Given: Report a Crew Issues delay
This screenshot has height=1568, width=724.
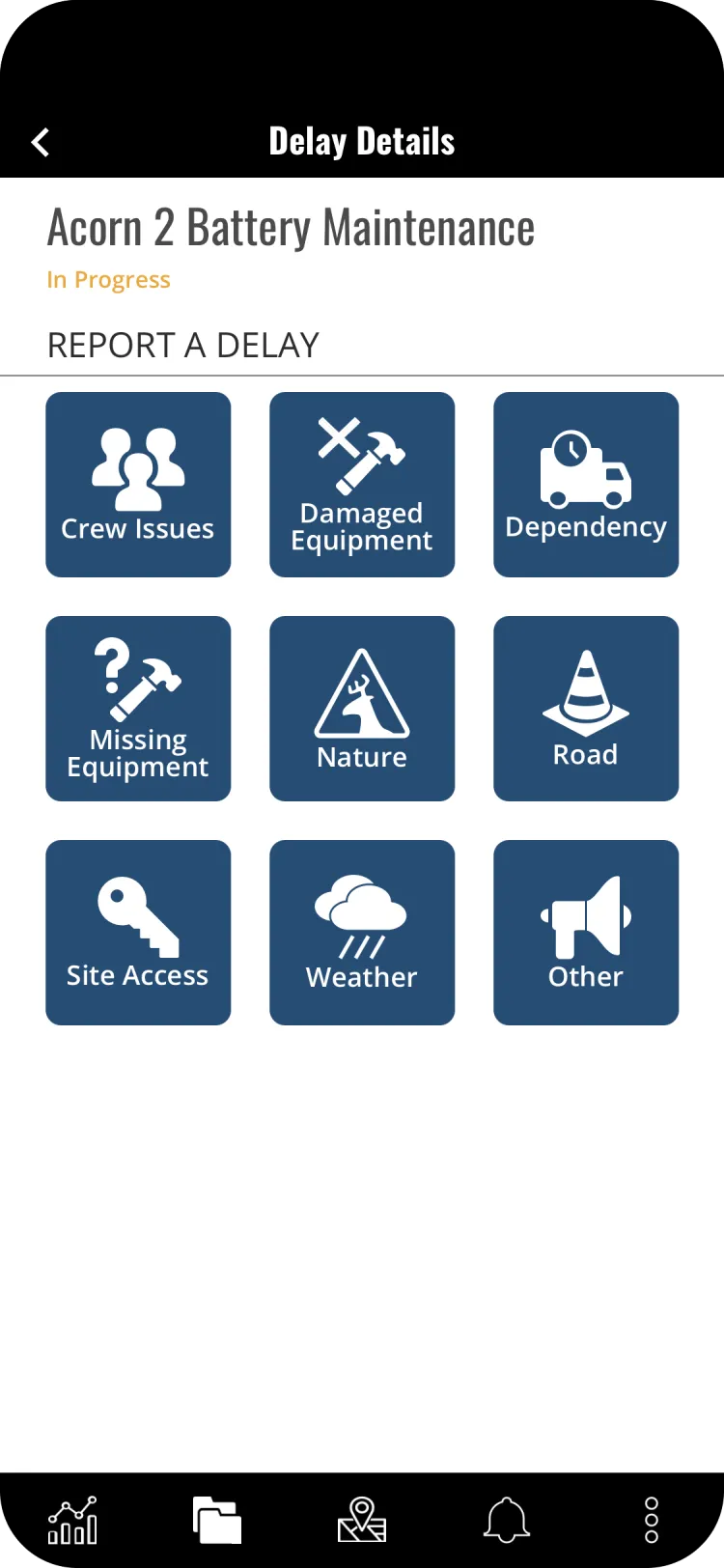Looking at the screenshot, I should coord(138,485).
